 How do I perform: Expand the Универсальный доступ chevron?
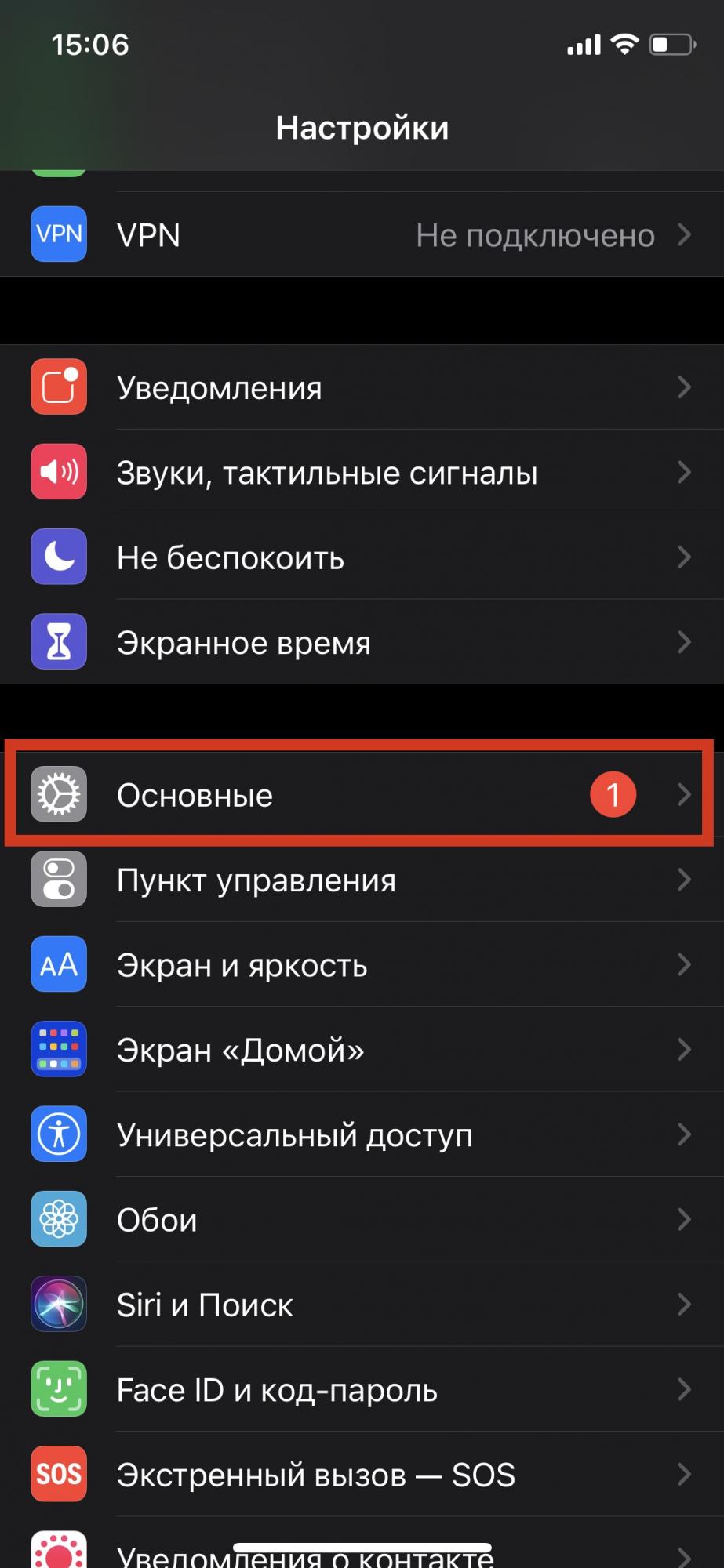[682, 1134]
